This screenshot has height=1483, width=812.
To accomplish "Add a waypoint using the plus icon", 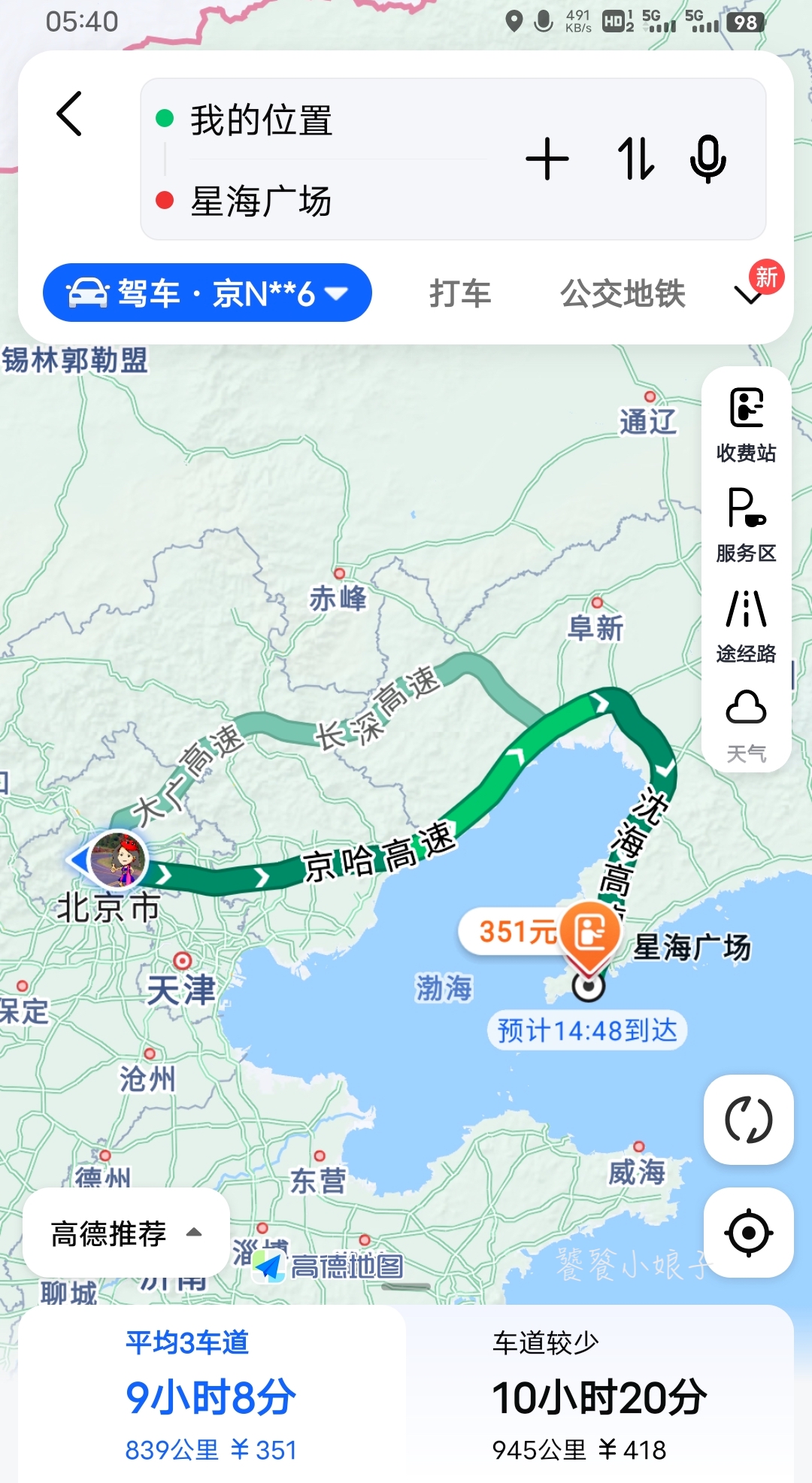I will 548,159.
